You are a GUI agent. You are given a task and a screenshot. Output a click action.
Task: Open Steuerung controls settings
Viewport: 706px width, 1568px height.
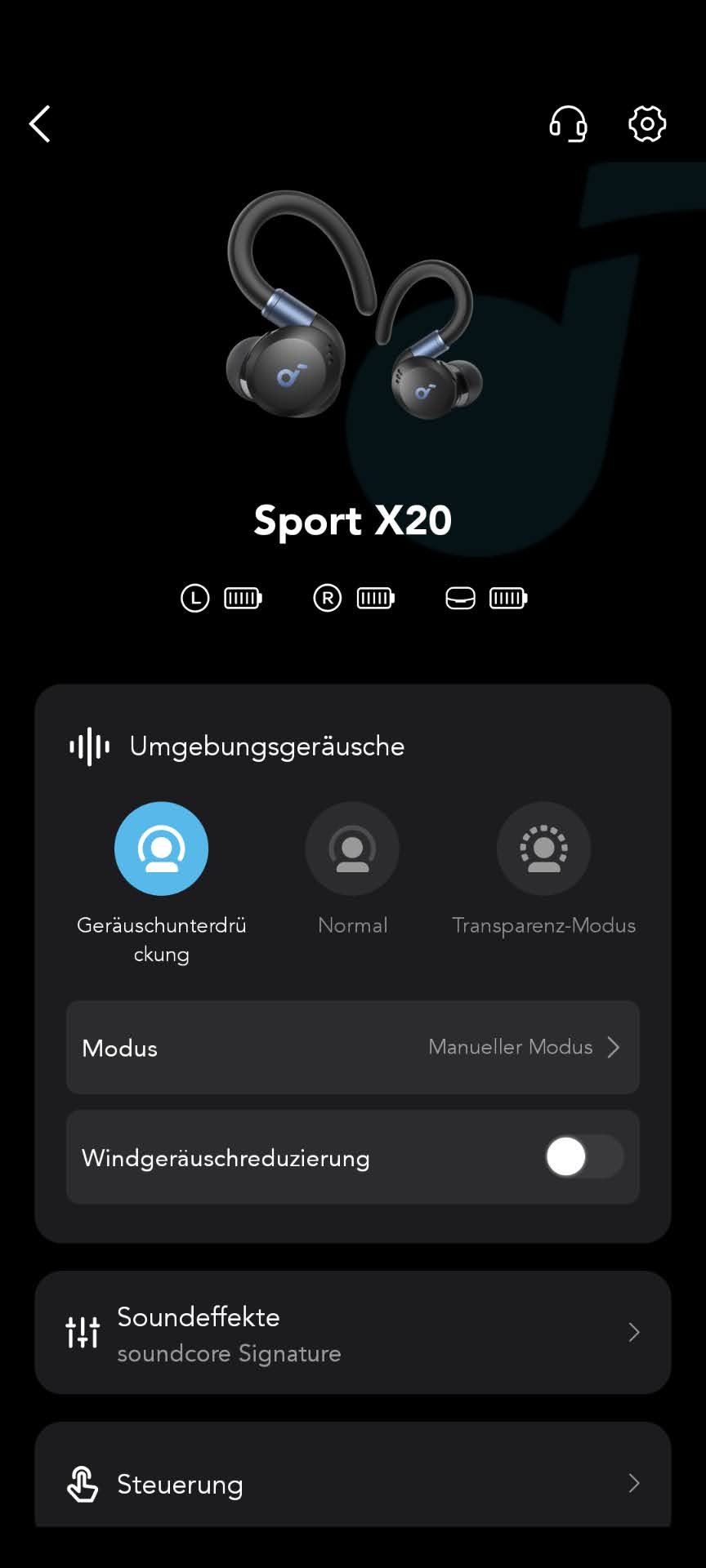click(x=353, y=1483)
